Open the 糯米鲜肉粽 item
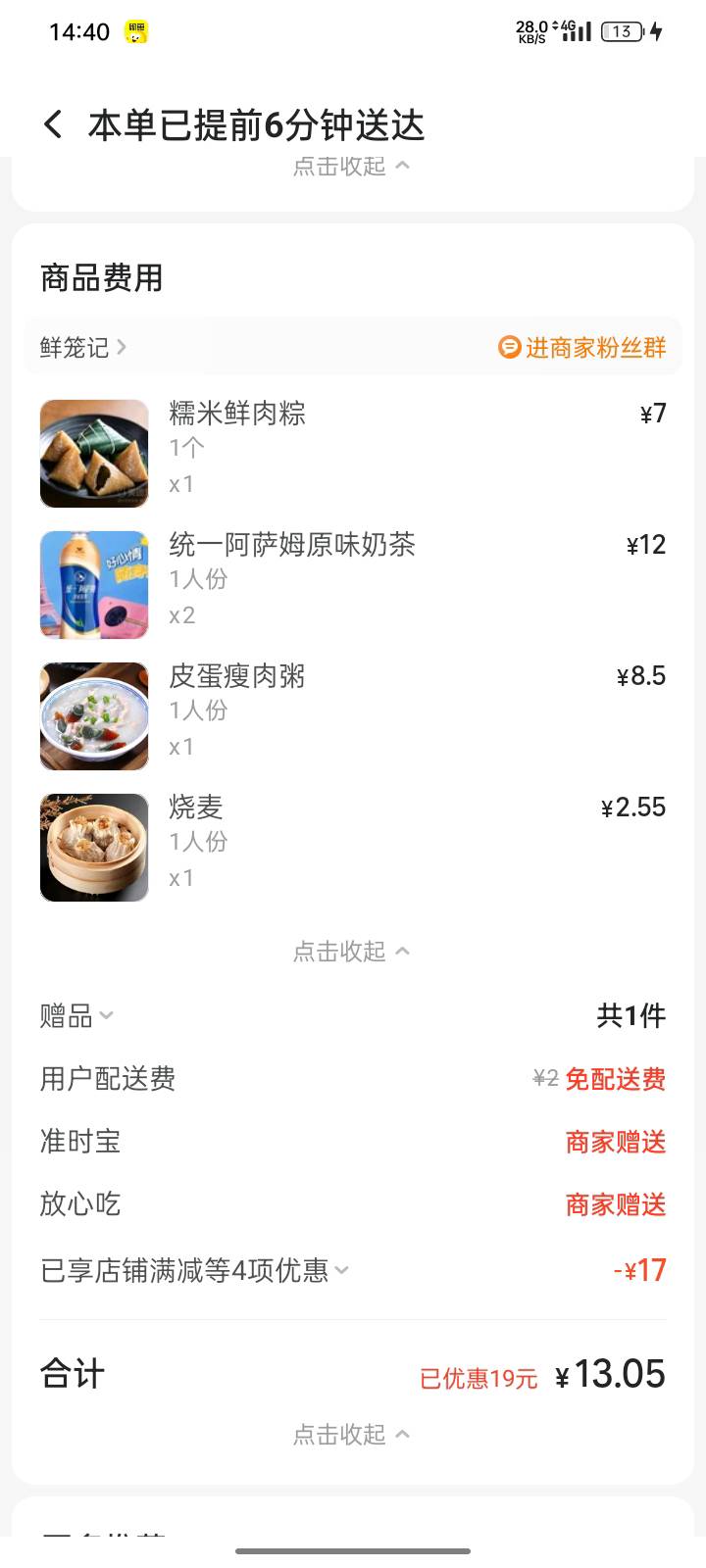The height and width of the screenshot is (1568, 706). [x=236, y=414]
